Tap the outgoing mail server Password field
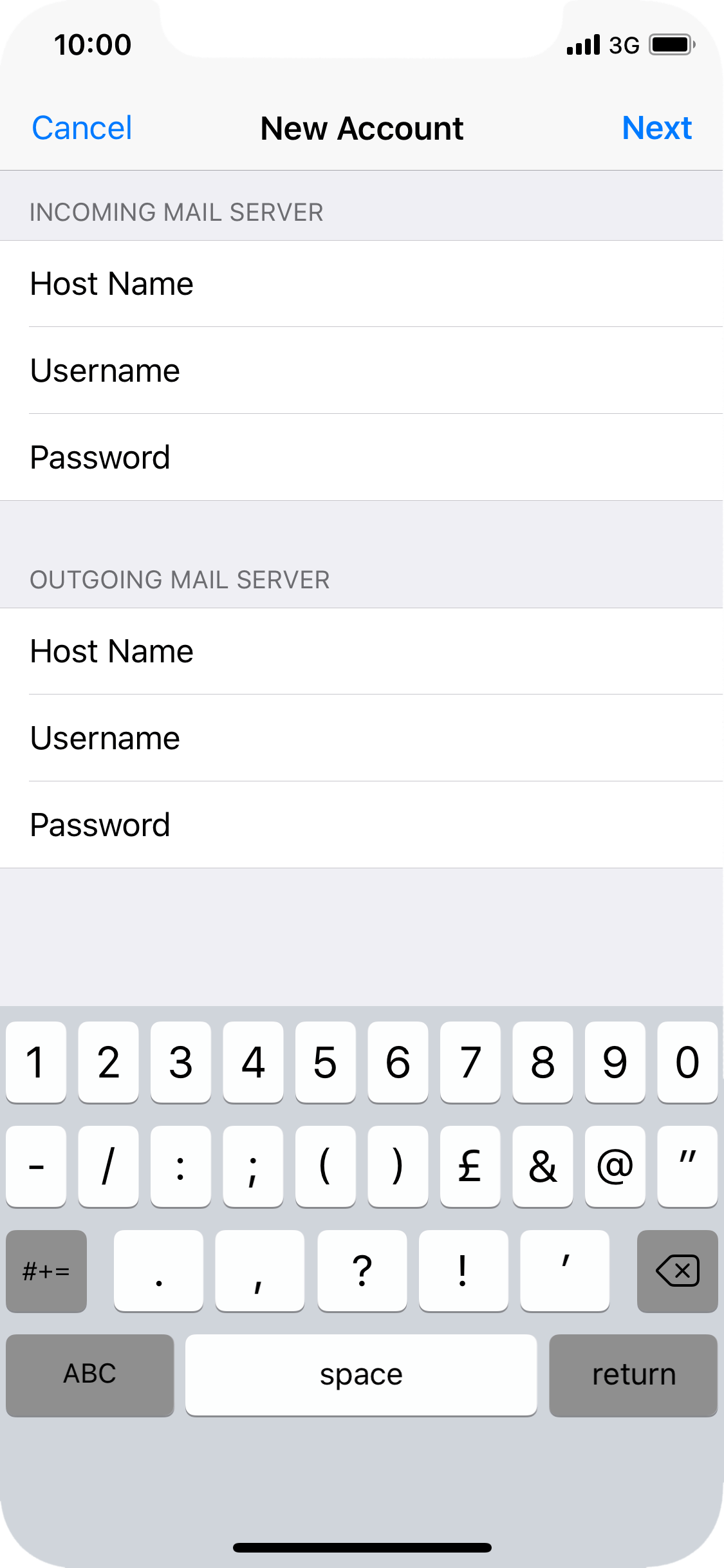724x1568 pixels. 362,825
